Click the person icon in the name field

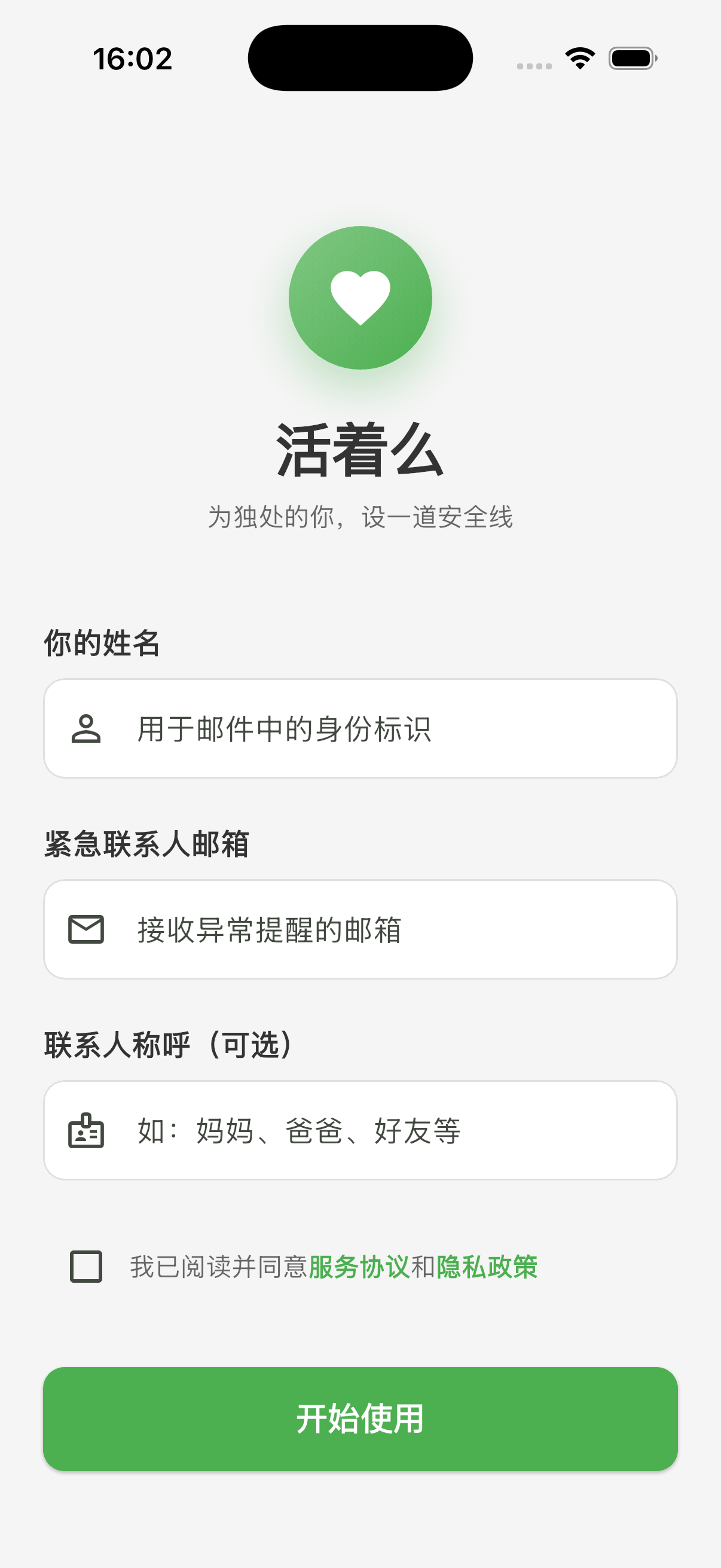coord(87,727)
